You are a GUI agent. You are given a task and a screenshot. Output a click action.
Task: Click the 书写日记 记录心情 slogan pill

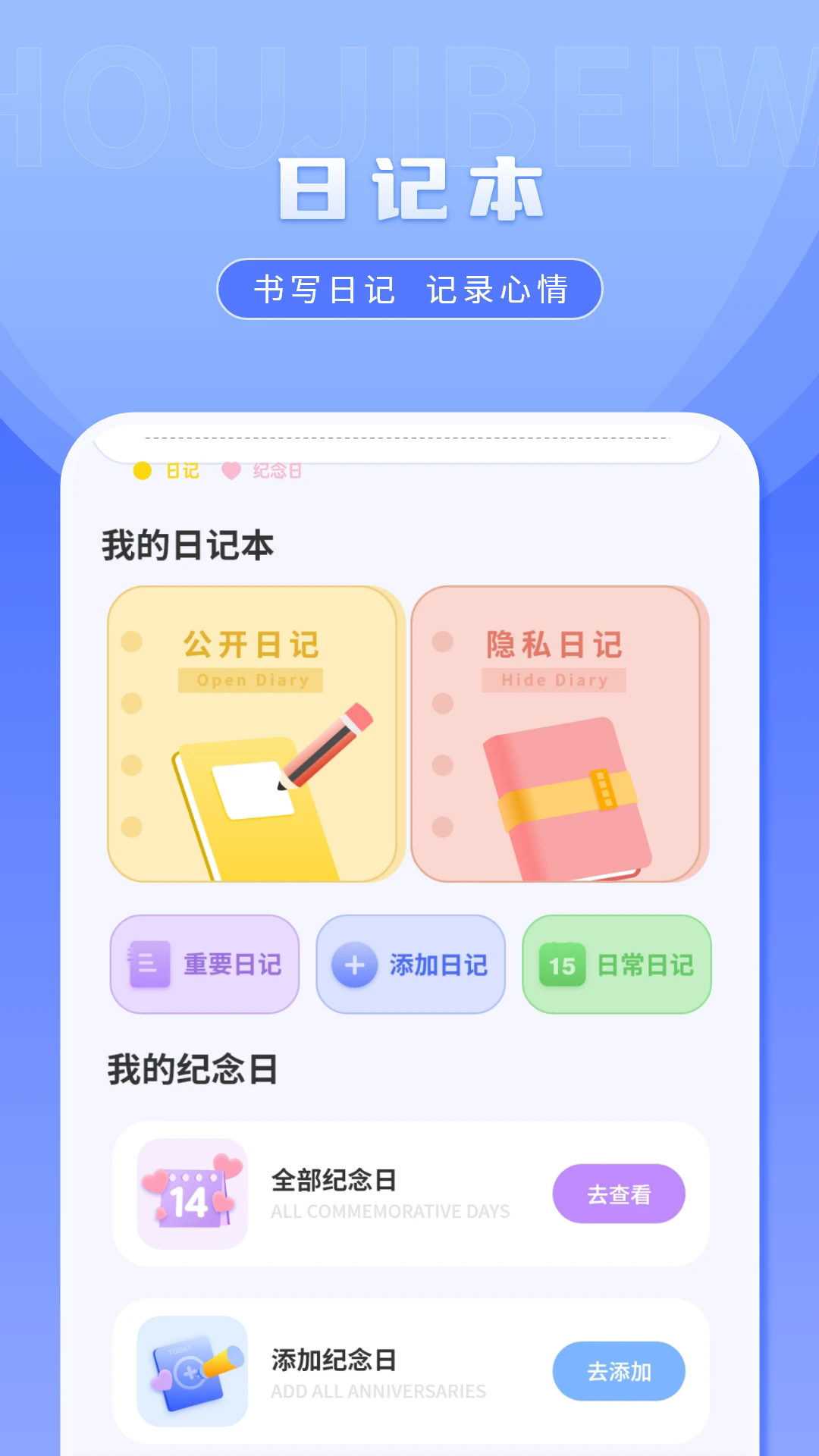point(409,289)
